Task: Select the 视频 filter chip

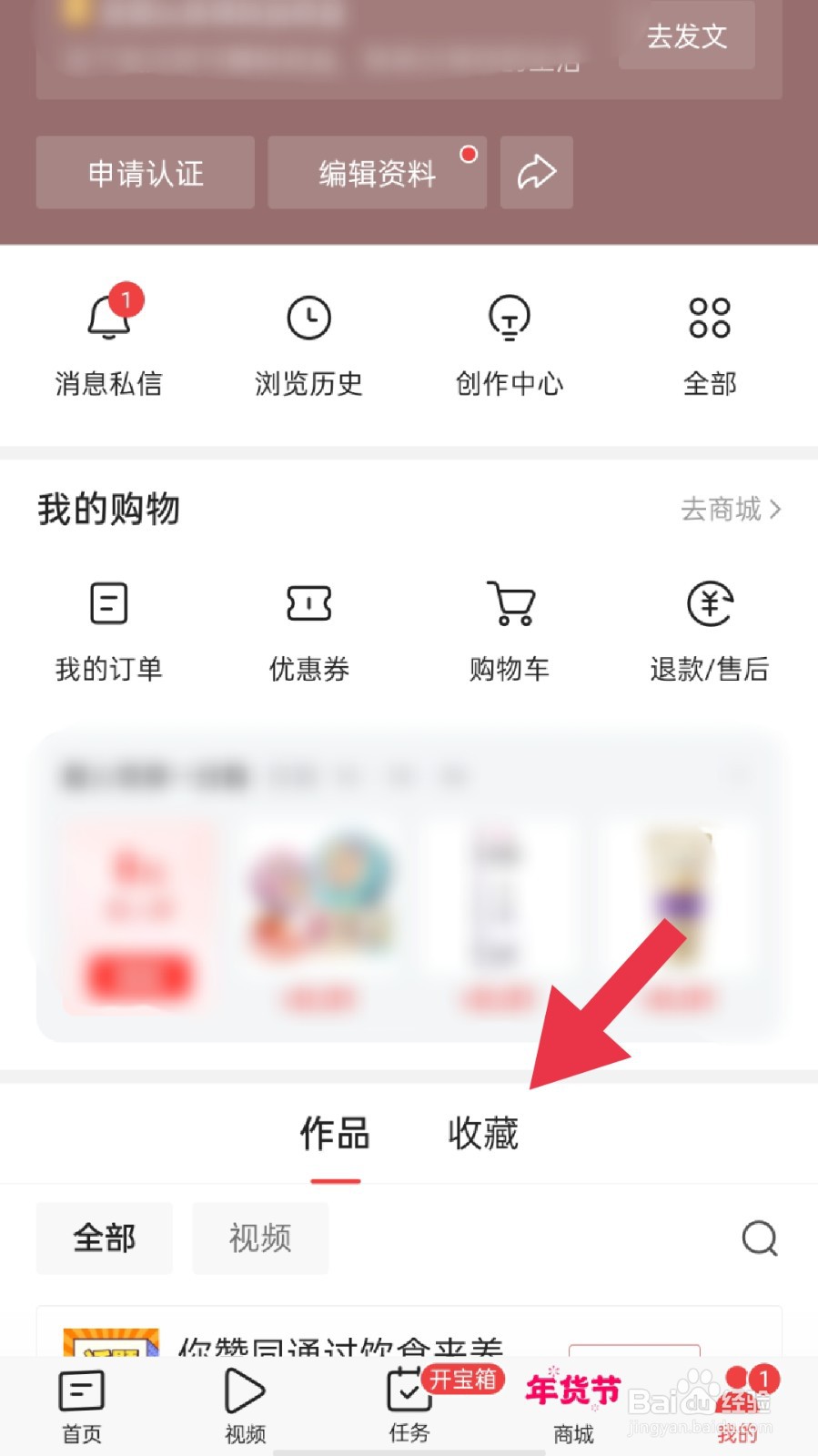Action: (x=259, y=1239)
